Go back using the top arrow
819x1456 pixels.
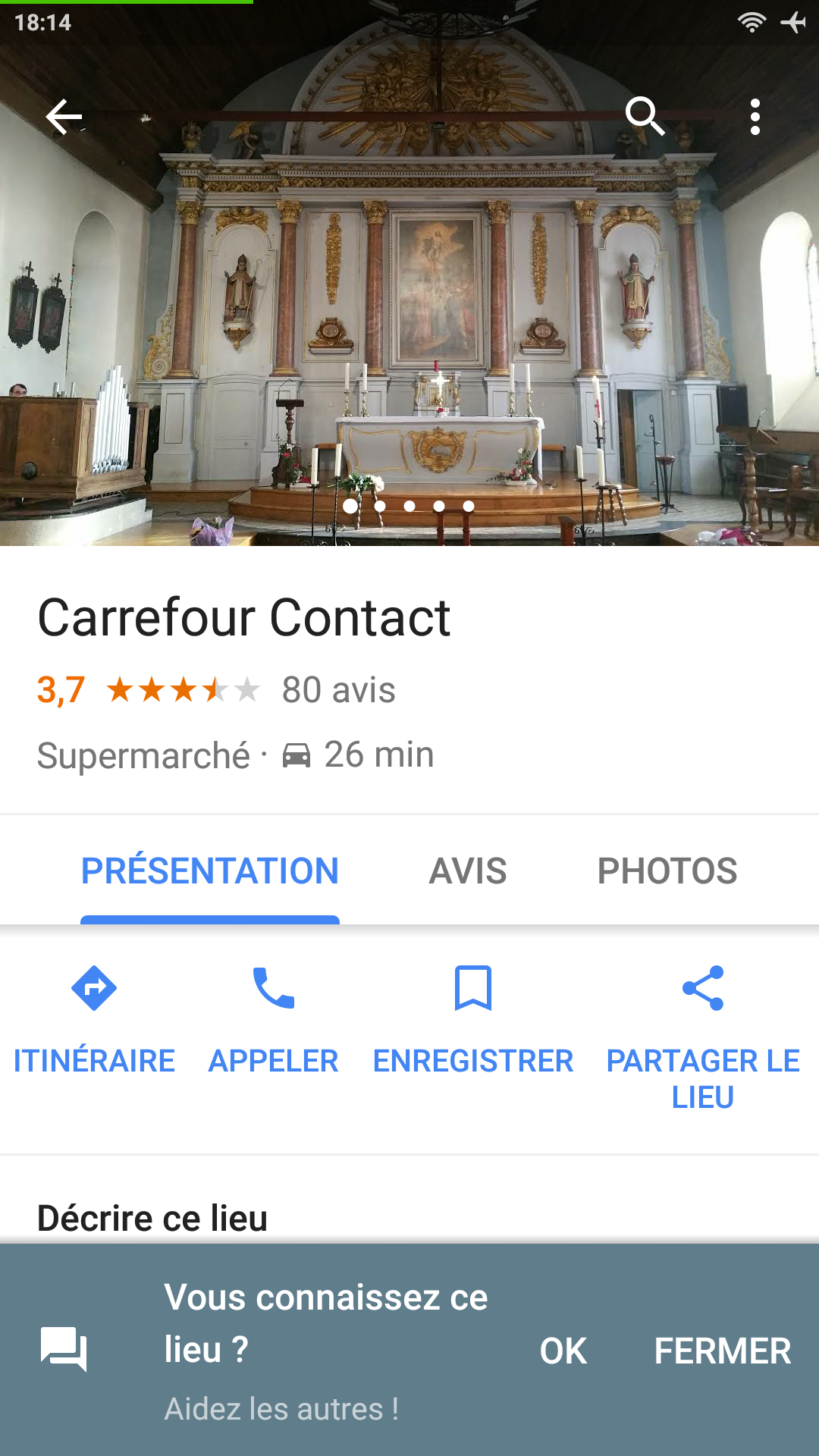click(x=64, y=117)
